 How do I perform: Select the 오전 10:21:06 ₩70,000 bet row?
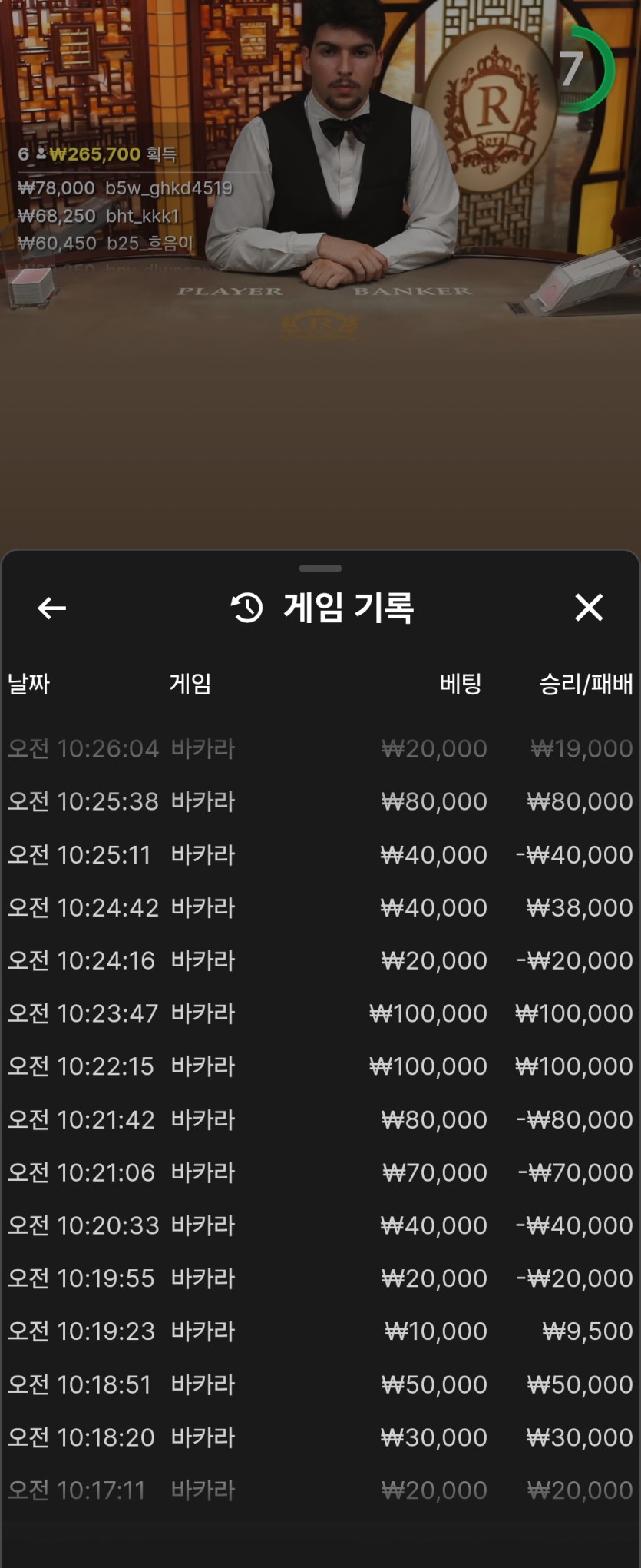[x=320, y=1172]
